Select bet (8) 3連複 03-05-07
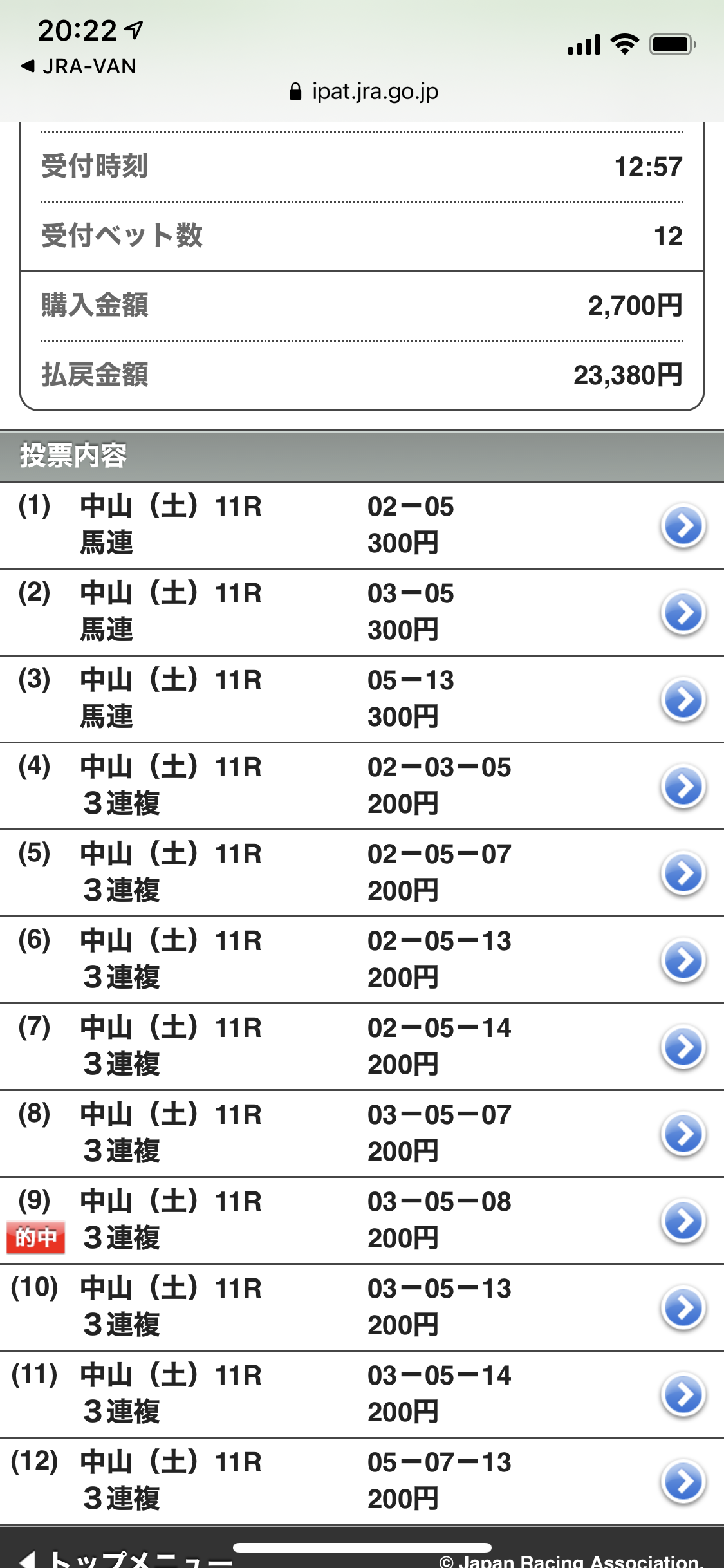 [x=683, y=1134]
